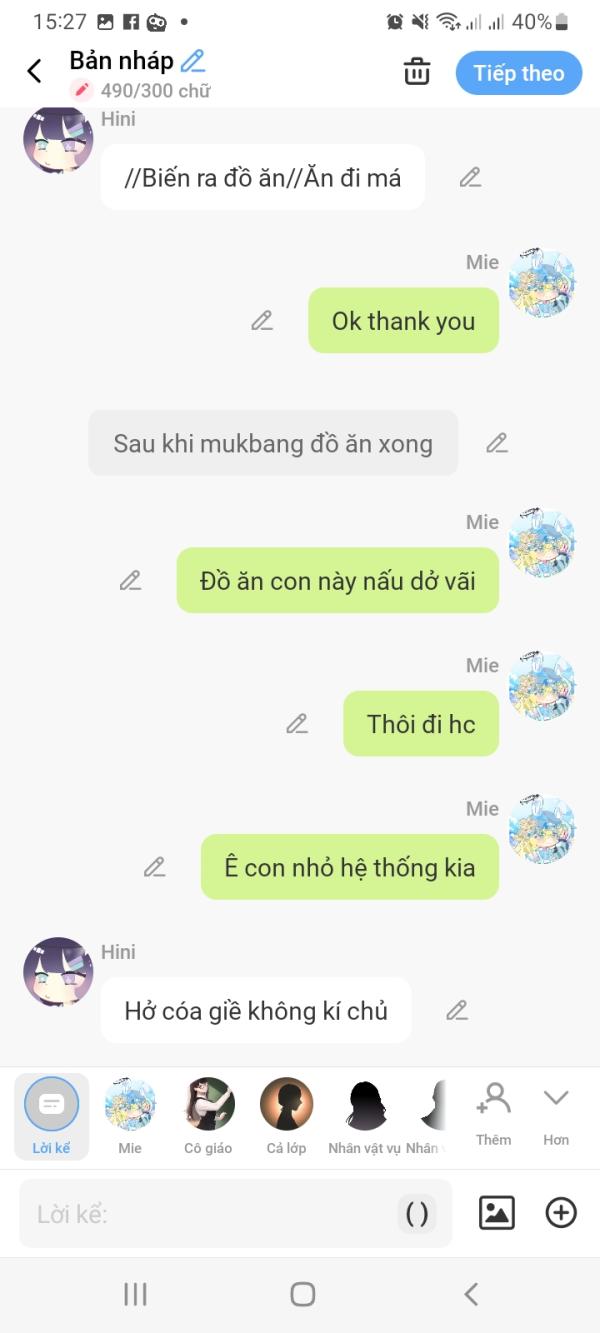Edit the "Thôi đi hc" message

pos(297,724)
